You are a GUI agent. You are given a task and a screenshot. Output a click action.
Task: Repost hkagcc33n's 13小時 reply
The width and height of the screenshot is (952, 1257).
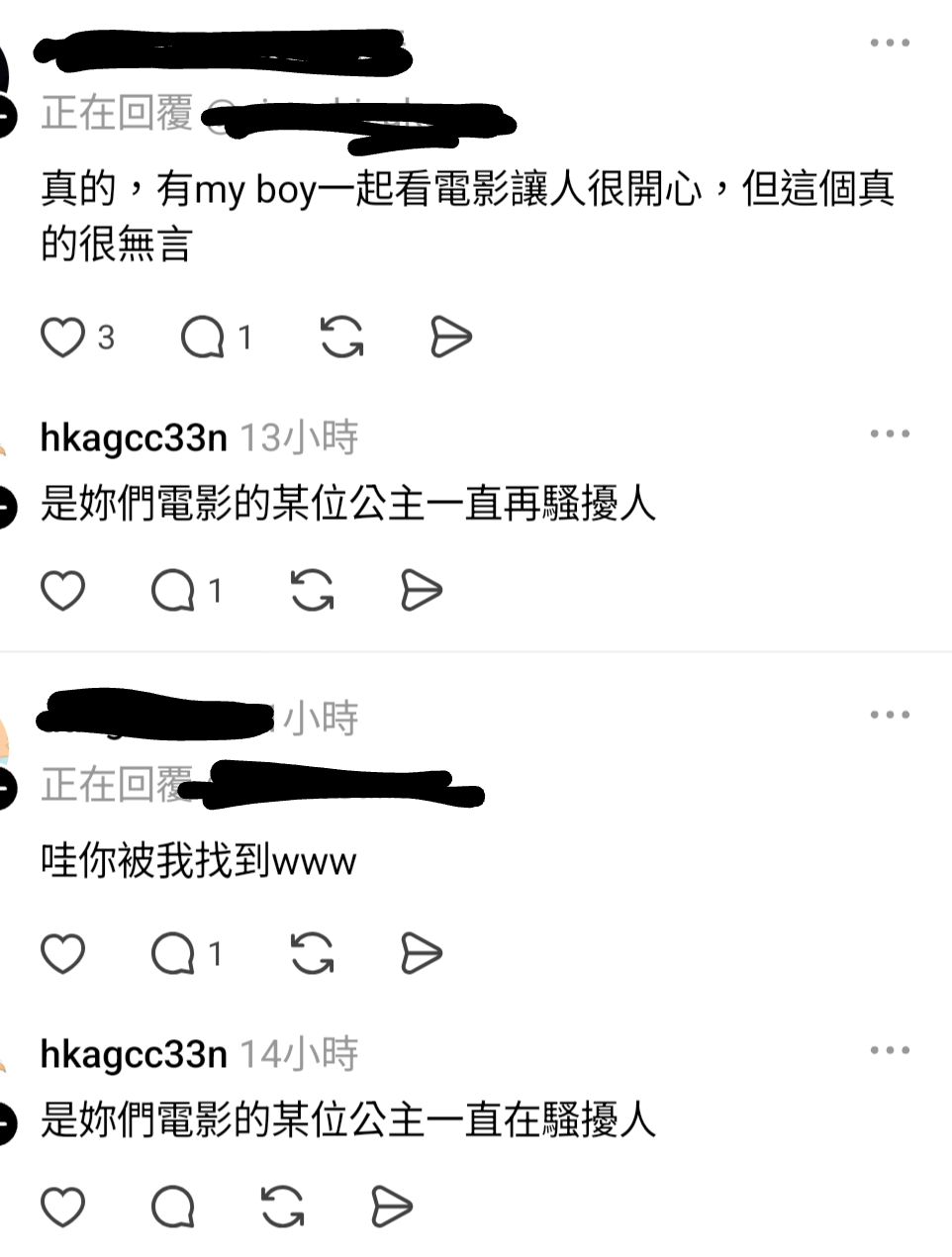click(313, 591)
